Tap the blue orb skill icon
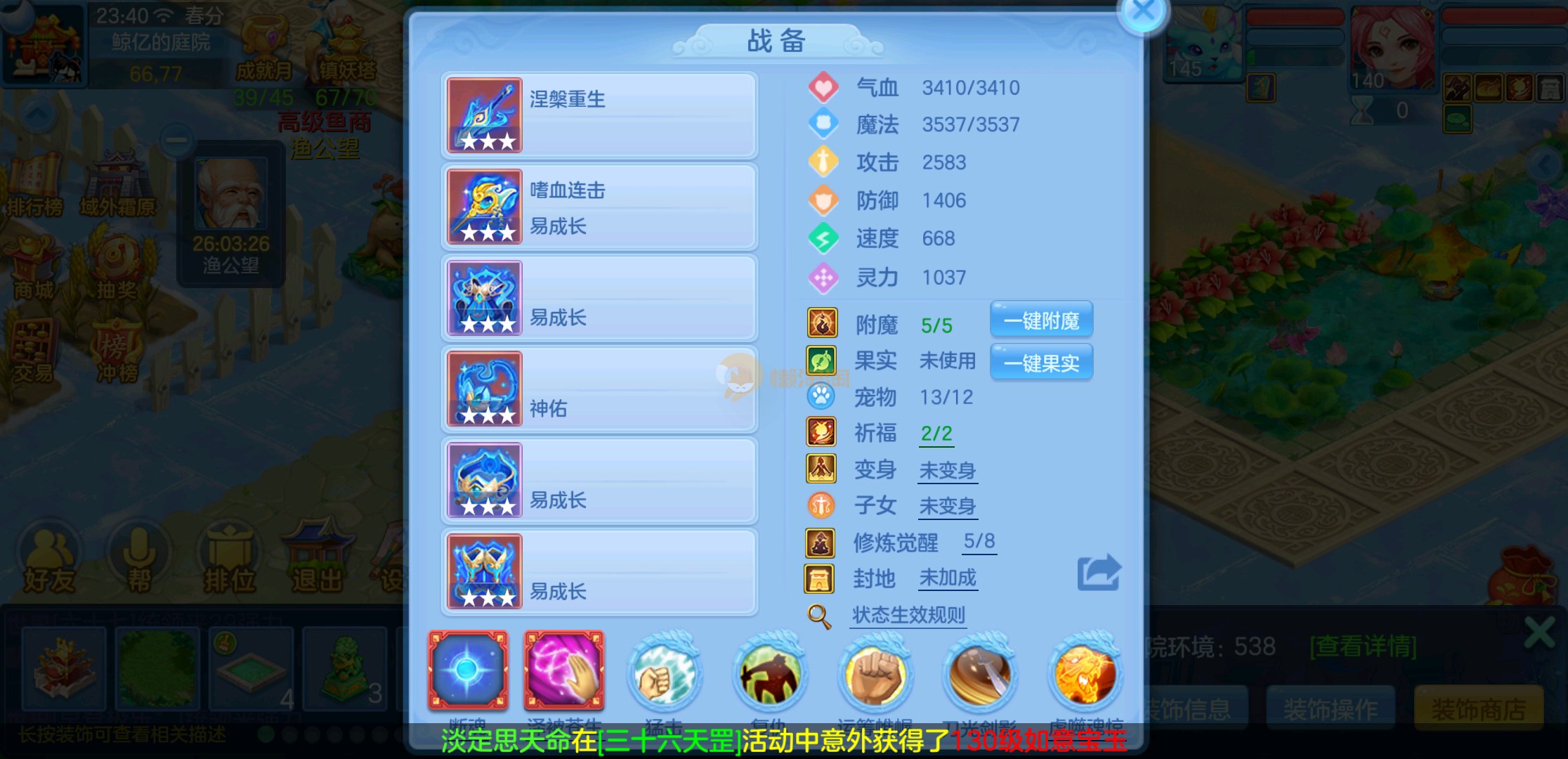The height and width of the screenshot is (759, 1568). (x=468, y=670)
